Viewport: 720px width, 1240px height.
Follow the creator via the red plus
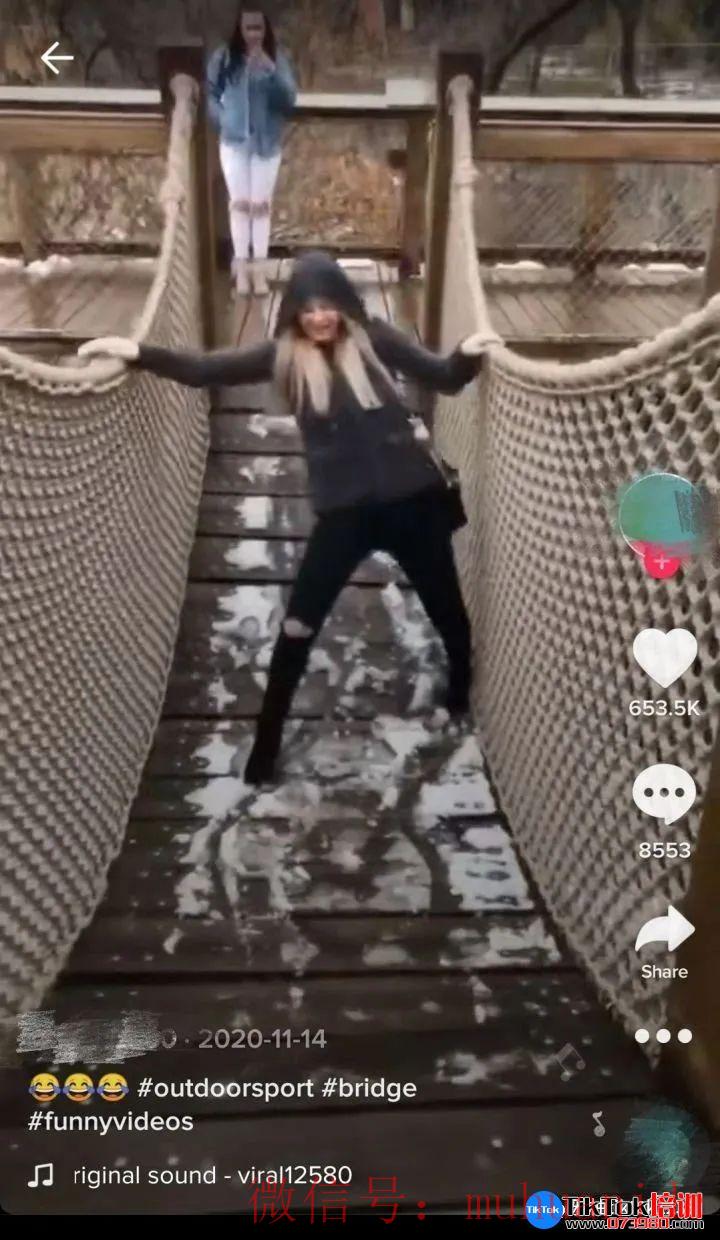[x=660, y=561]
